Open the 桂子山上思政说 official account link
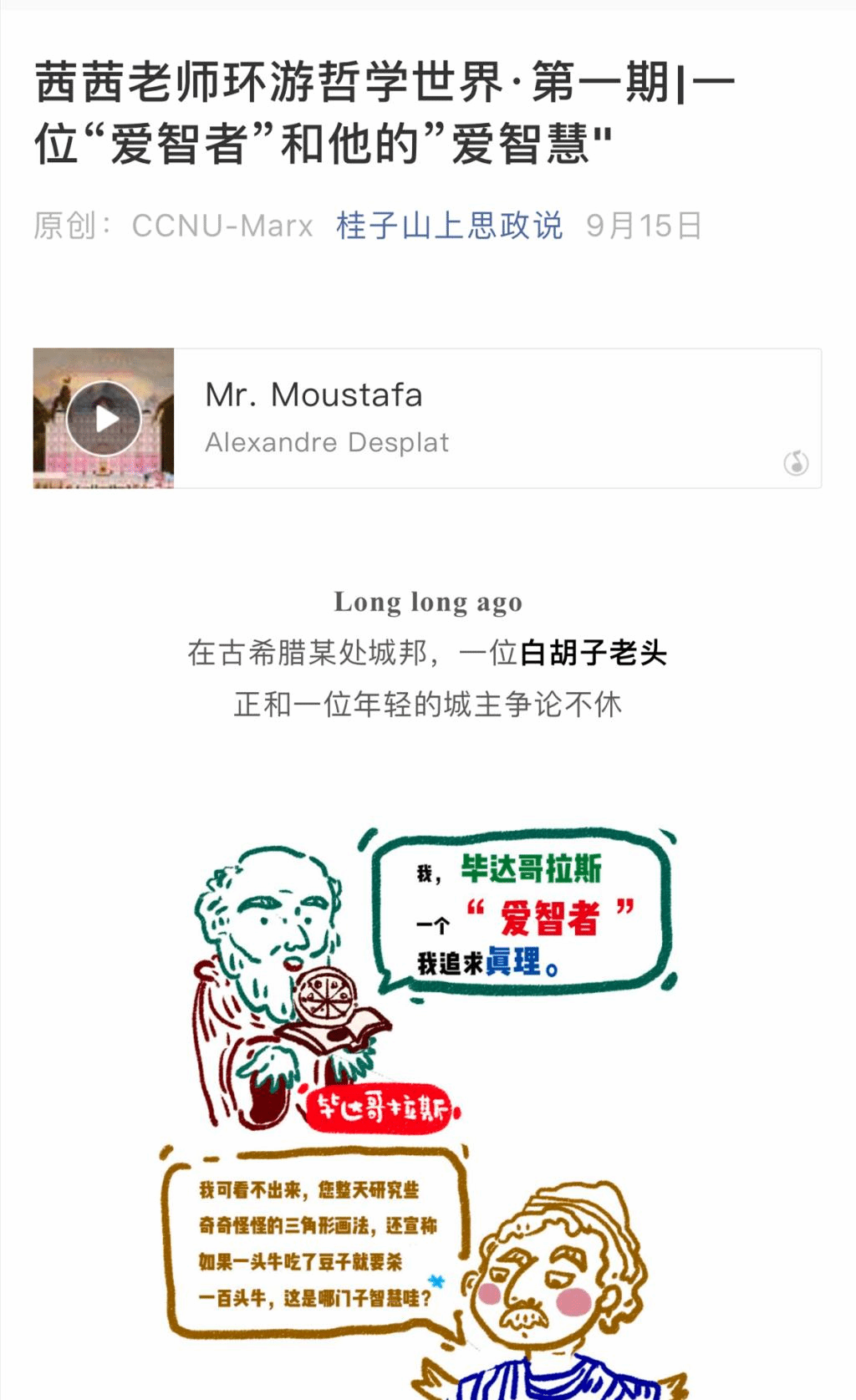Screen dimensions: 856x1400 (449, 226)
